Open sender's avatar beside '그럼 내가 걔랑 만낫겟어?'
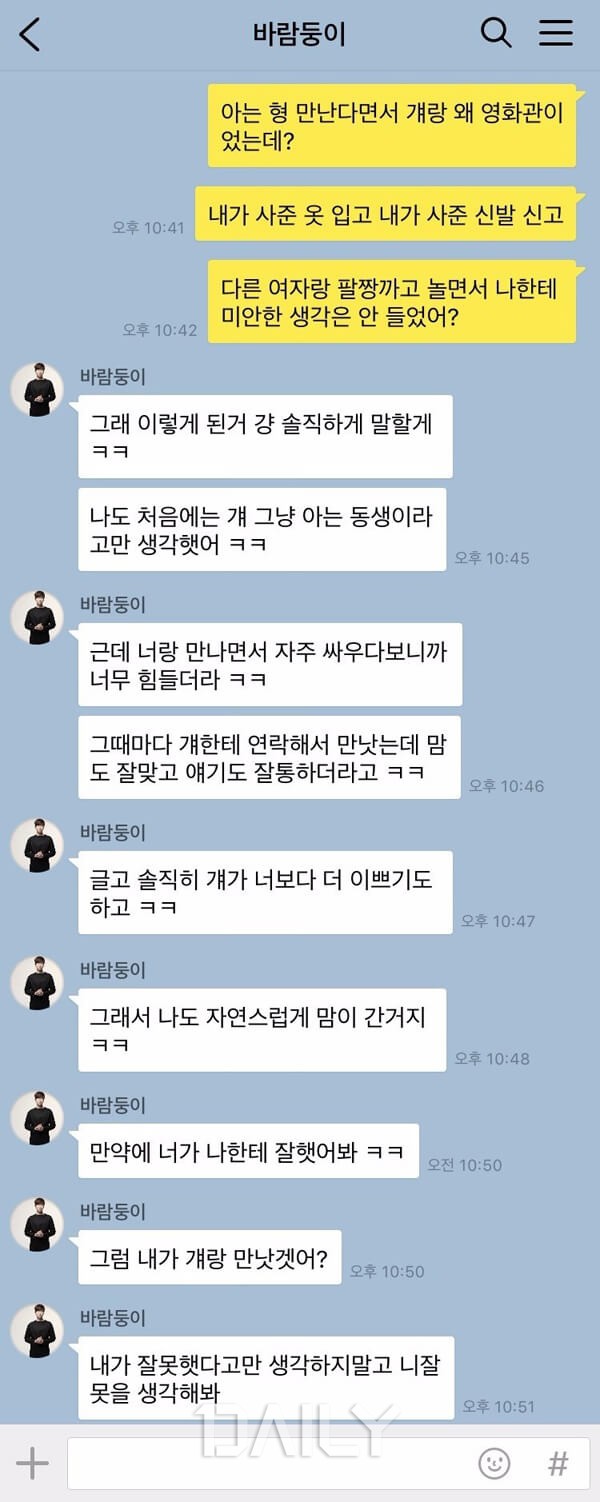Image resolution: width=600 pixels, height=1502 pixels. [37, 1224]
